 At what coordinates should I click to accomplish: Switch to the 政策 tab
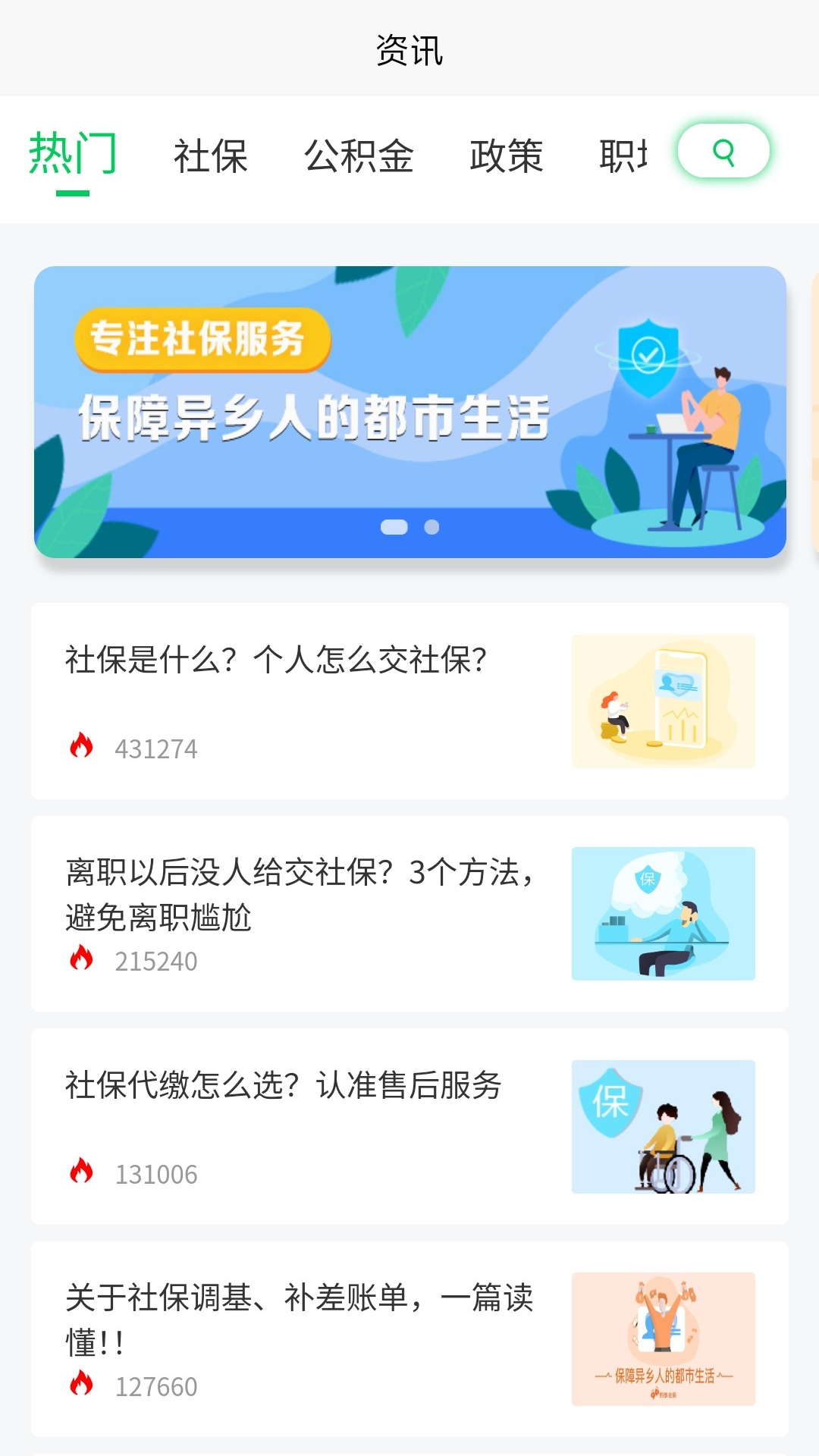coord(507,155)
